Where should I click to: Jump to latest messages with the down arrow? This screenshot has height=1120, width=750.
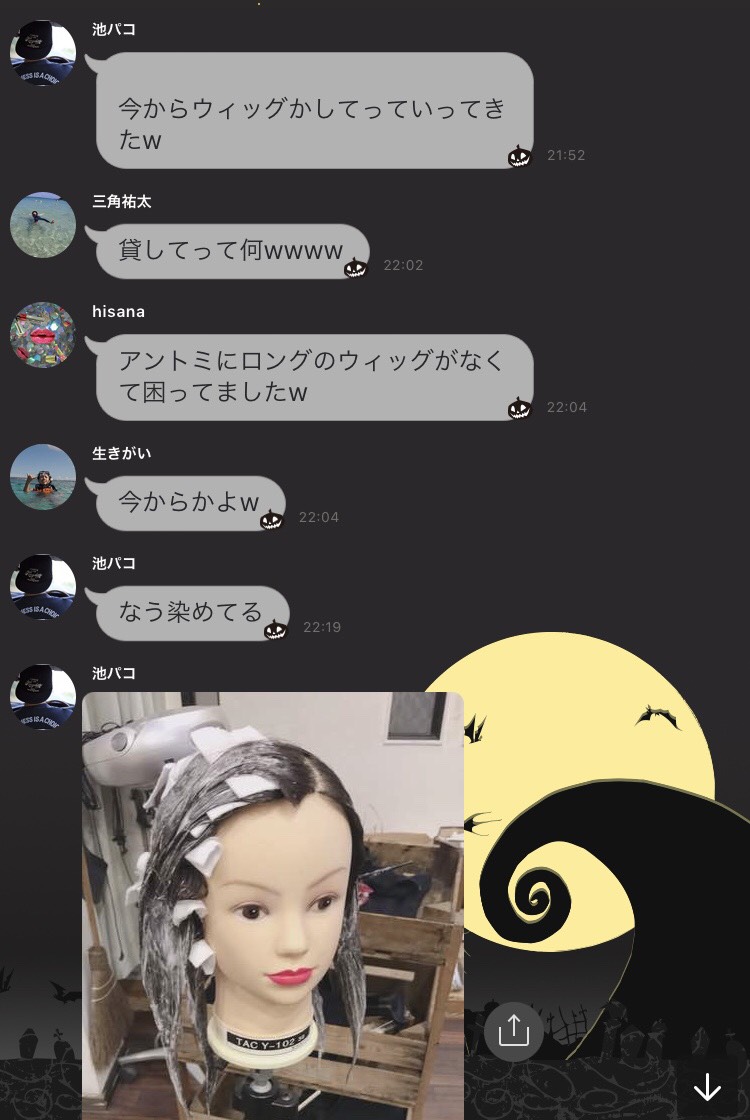click(x=708, y=1087)
